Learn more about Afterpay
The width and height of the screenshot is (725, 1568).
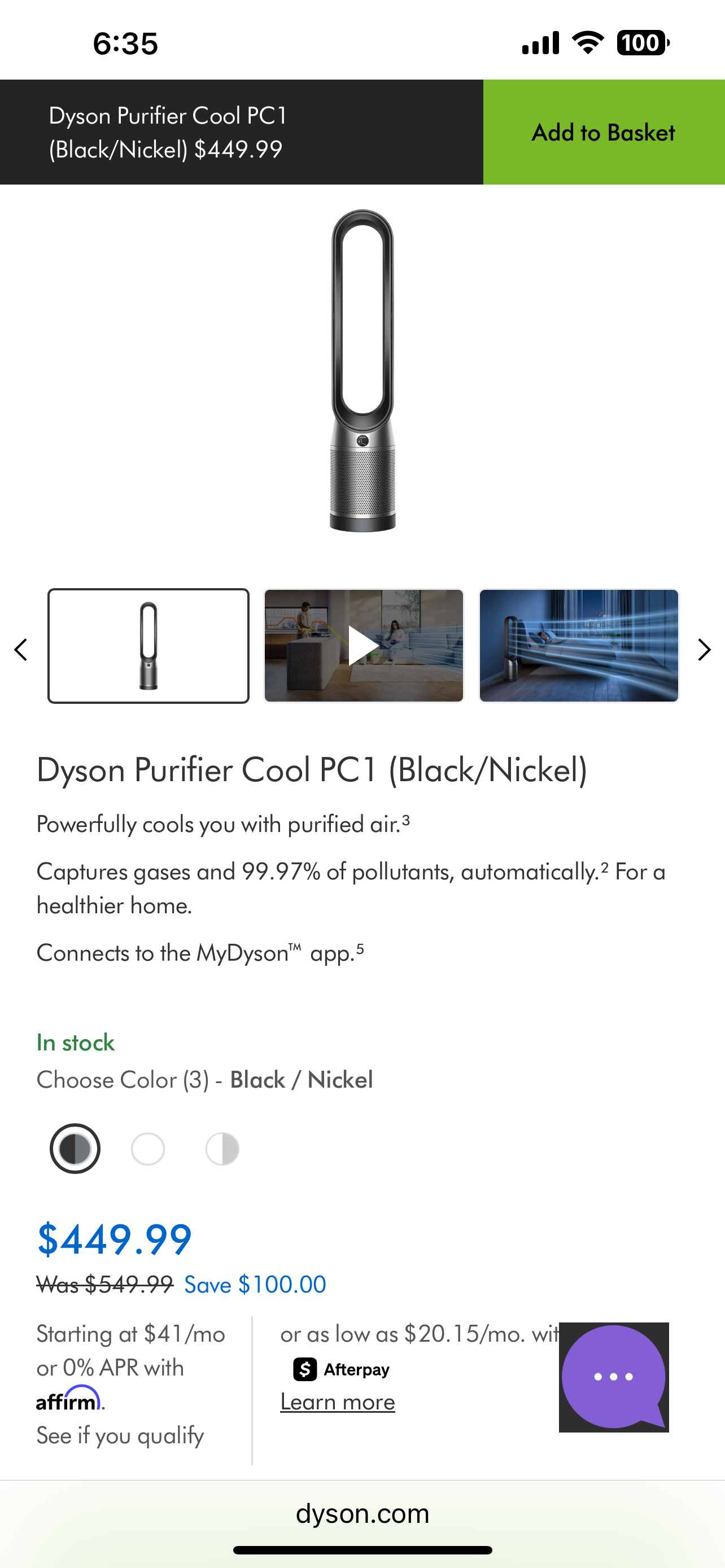click(337, 1402)
